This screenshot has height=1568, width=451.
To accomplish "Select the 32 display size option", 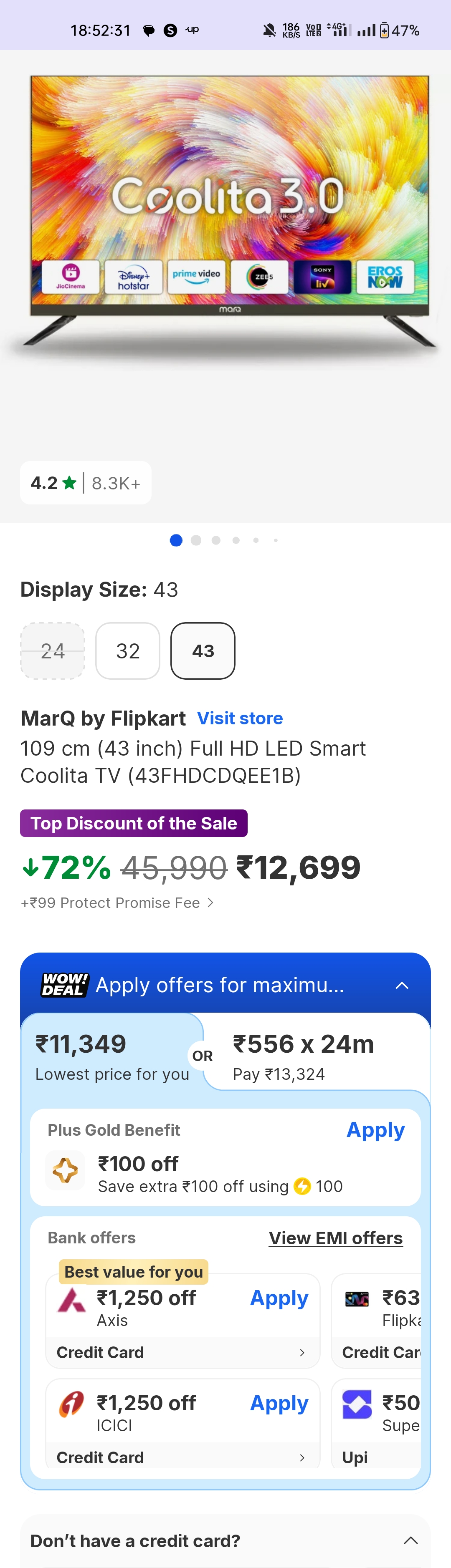I will tap(128, 651).
